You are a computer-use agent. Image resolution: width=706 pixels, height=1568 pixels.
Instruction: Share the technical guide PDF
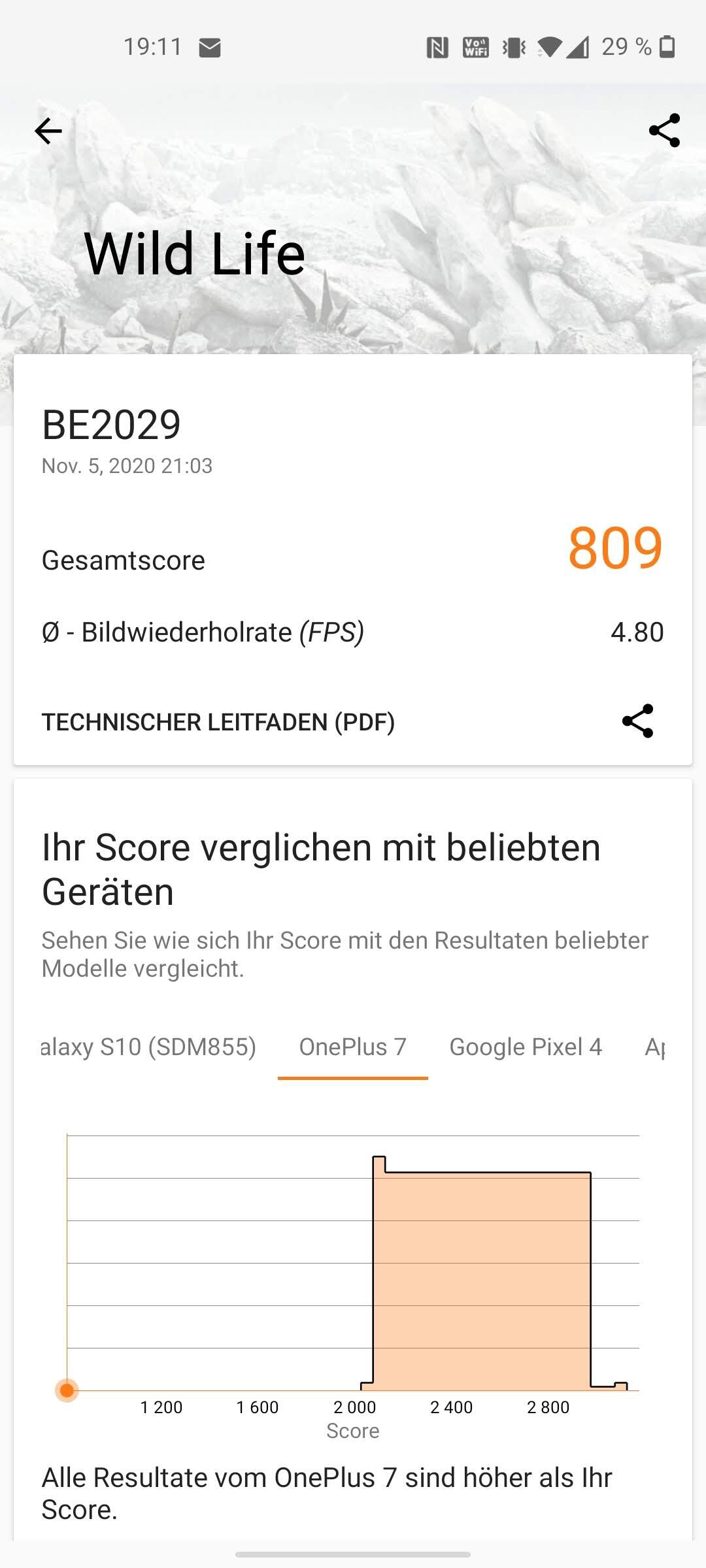(637, 721)
